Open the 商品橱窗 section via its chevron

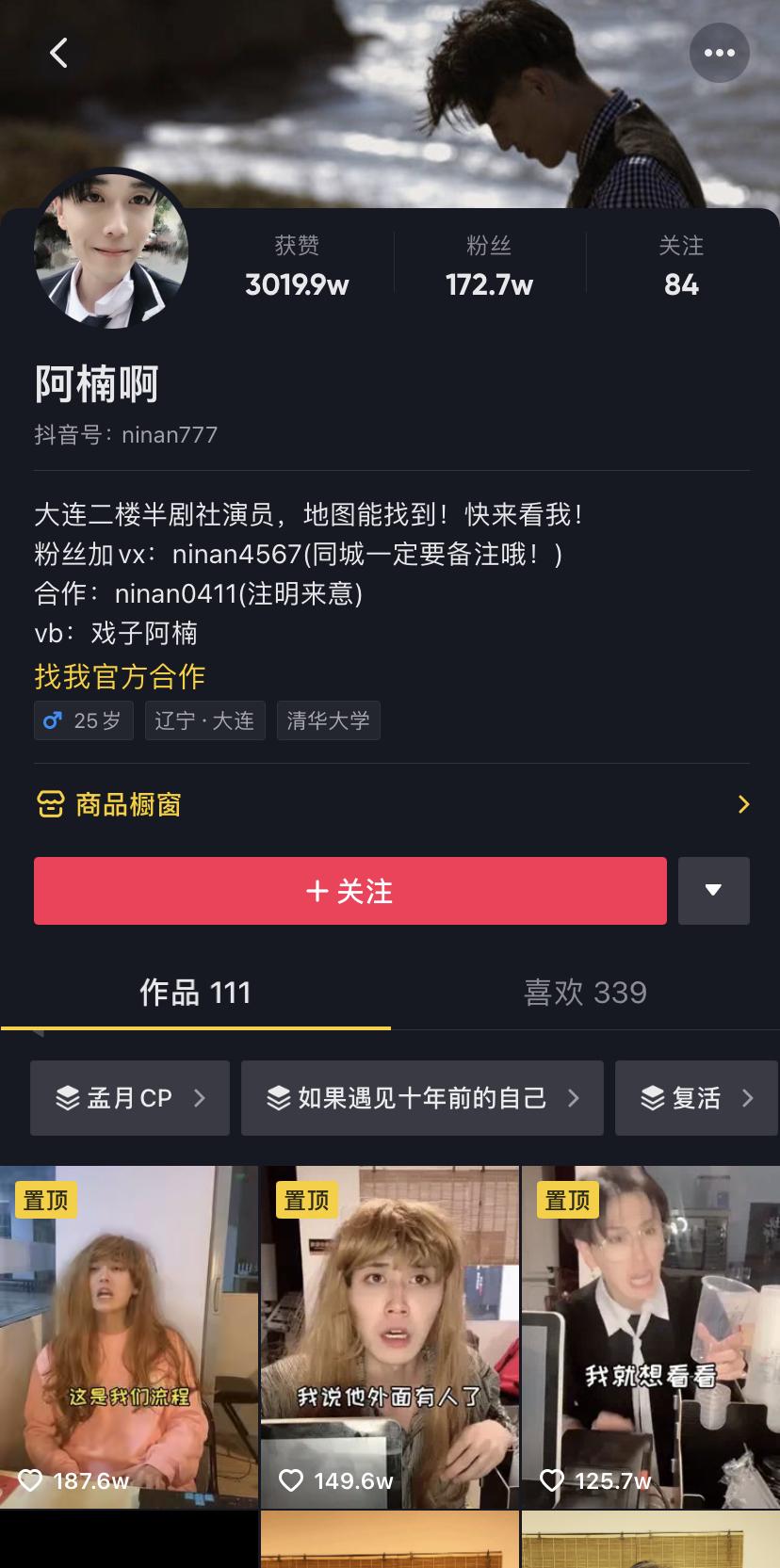(743, 804)
